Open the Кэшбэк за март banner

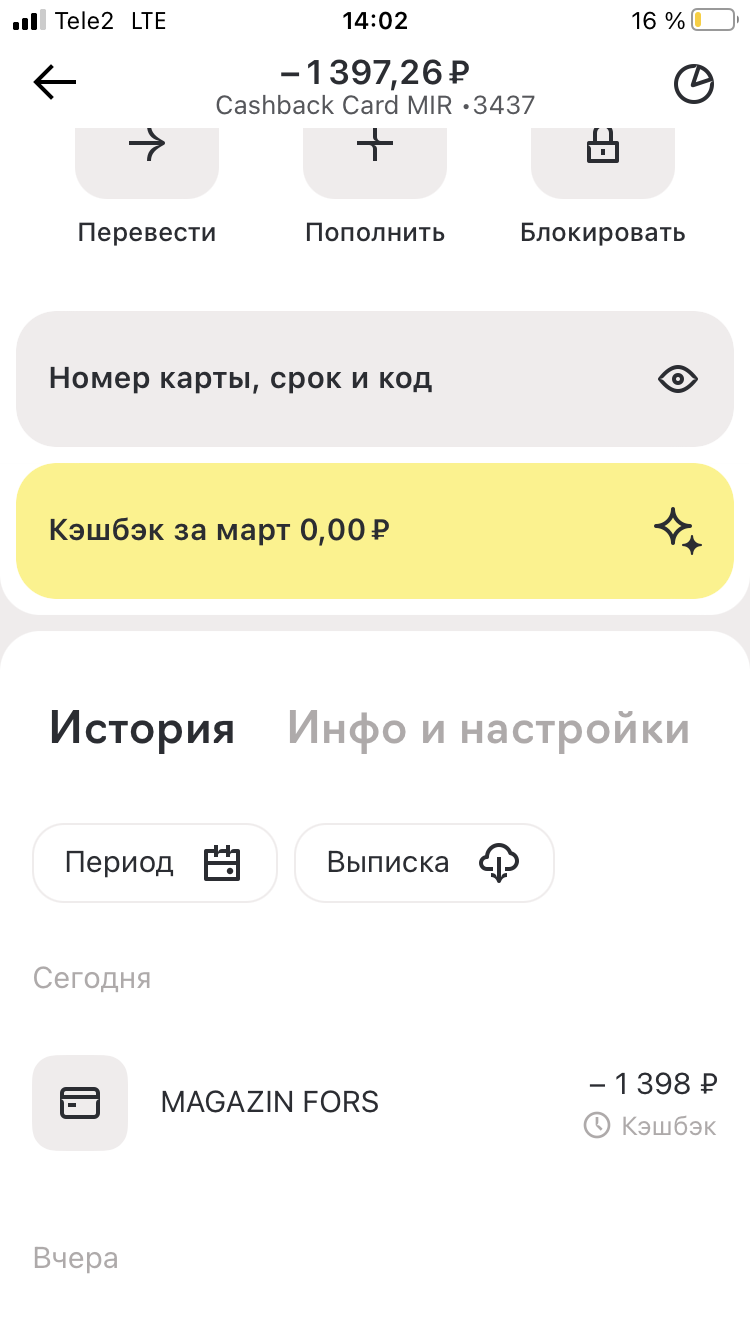click(x=375, y=531)
